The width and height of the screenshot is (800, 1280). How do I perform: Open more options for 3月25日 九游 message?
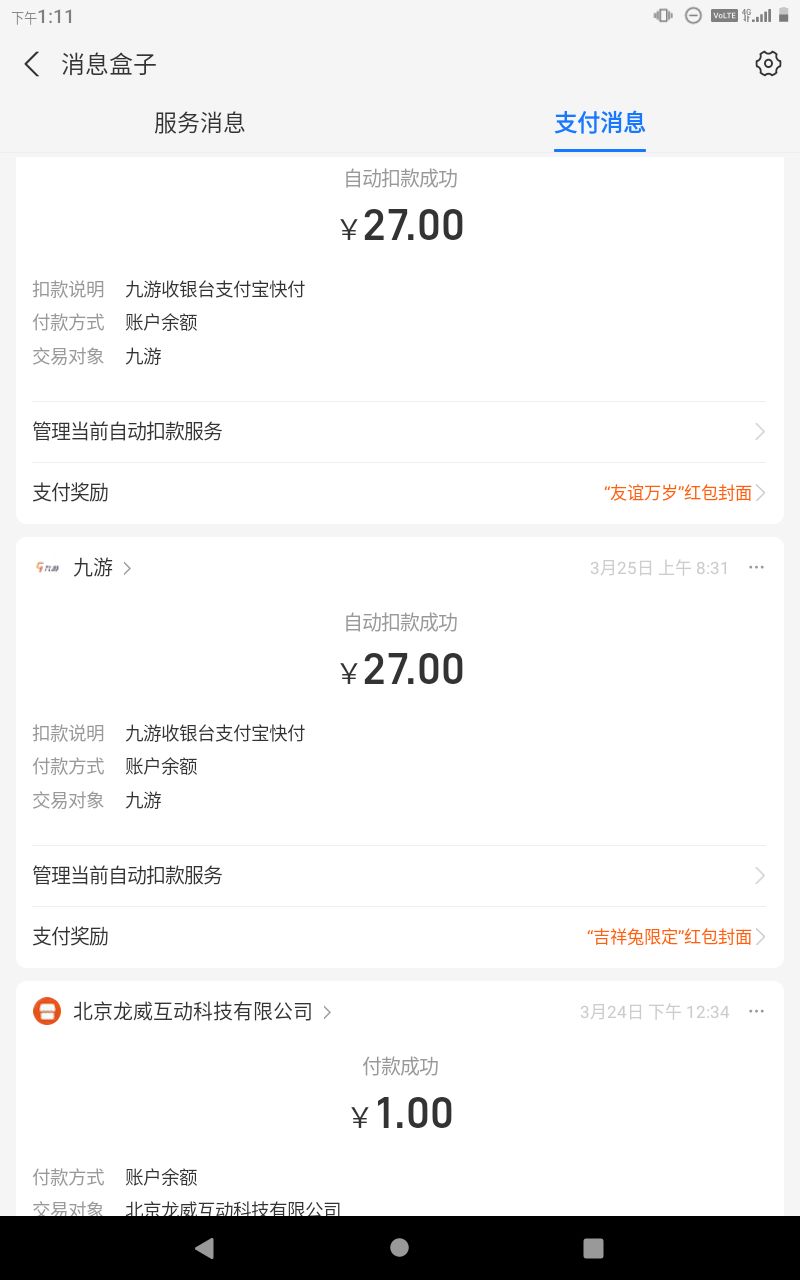pyautogui.click(x=756, y=568)
